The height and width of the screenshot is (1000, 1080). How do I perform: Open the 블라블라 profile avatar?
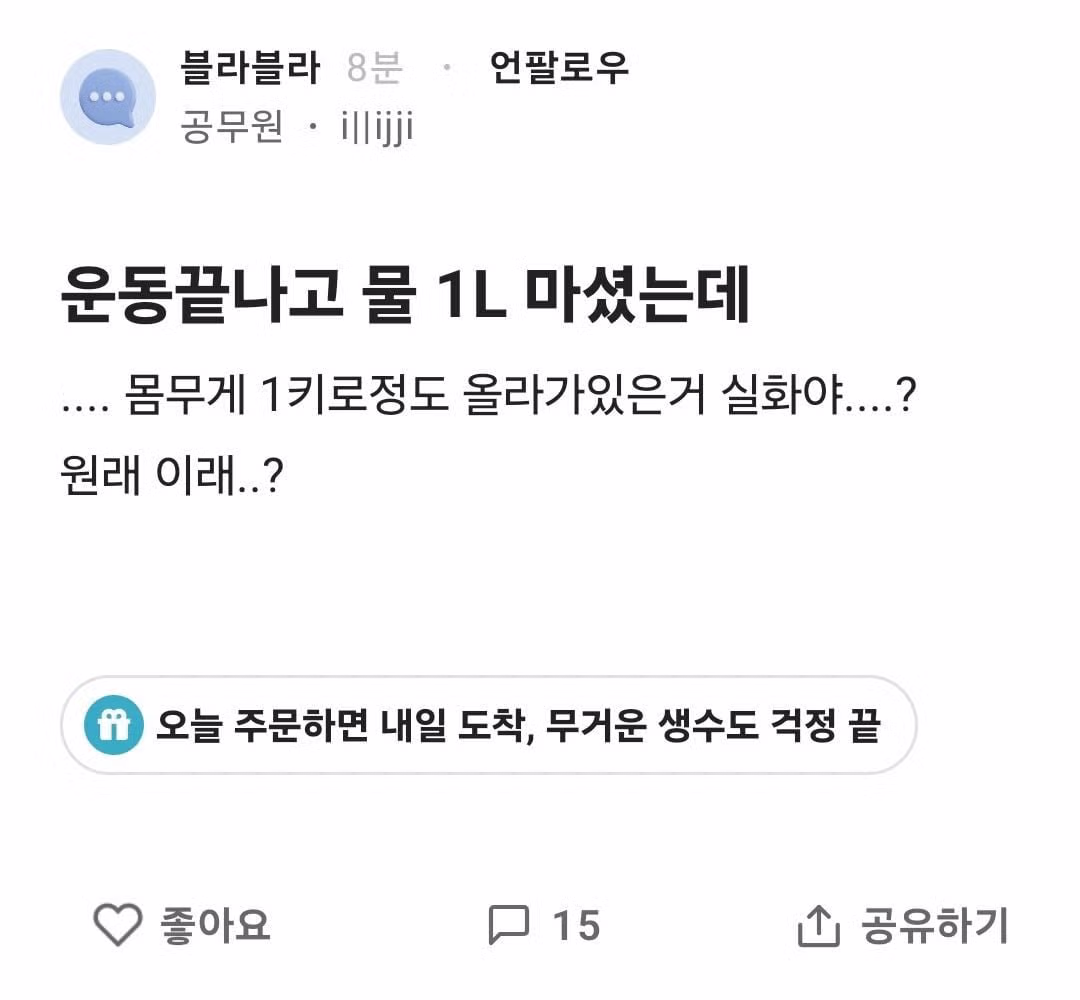point(107,97)
